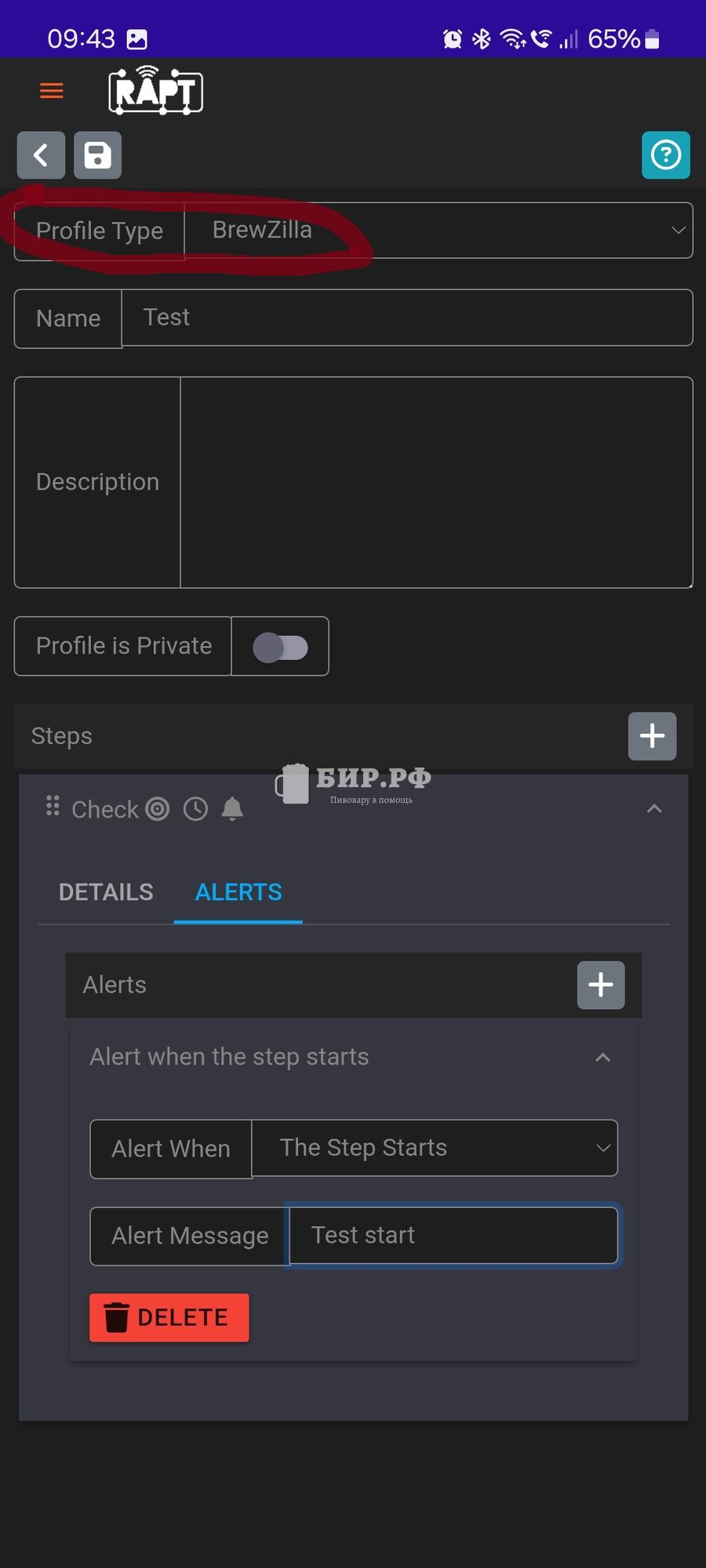
Task: Open the Profile Type dropdown
Action: point(438,230)
